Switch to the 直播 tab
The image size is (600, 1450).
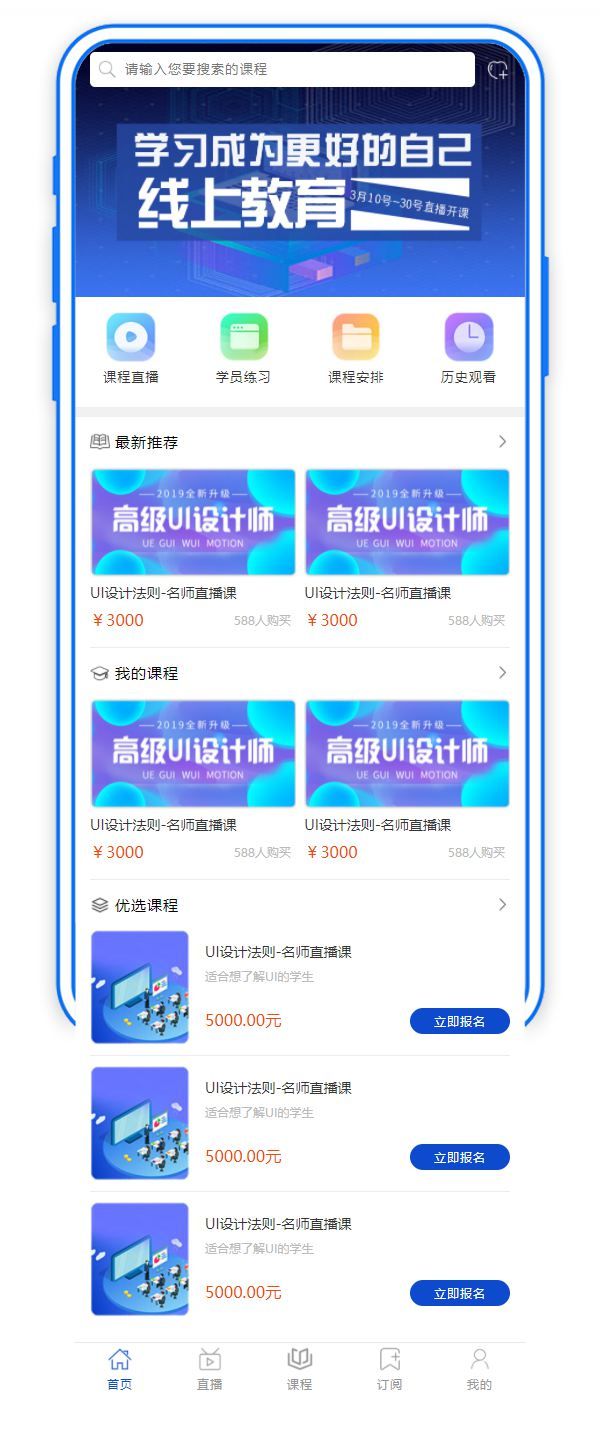pos(209,1369)
